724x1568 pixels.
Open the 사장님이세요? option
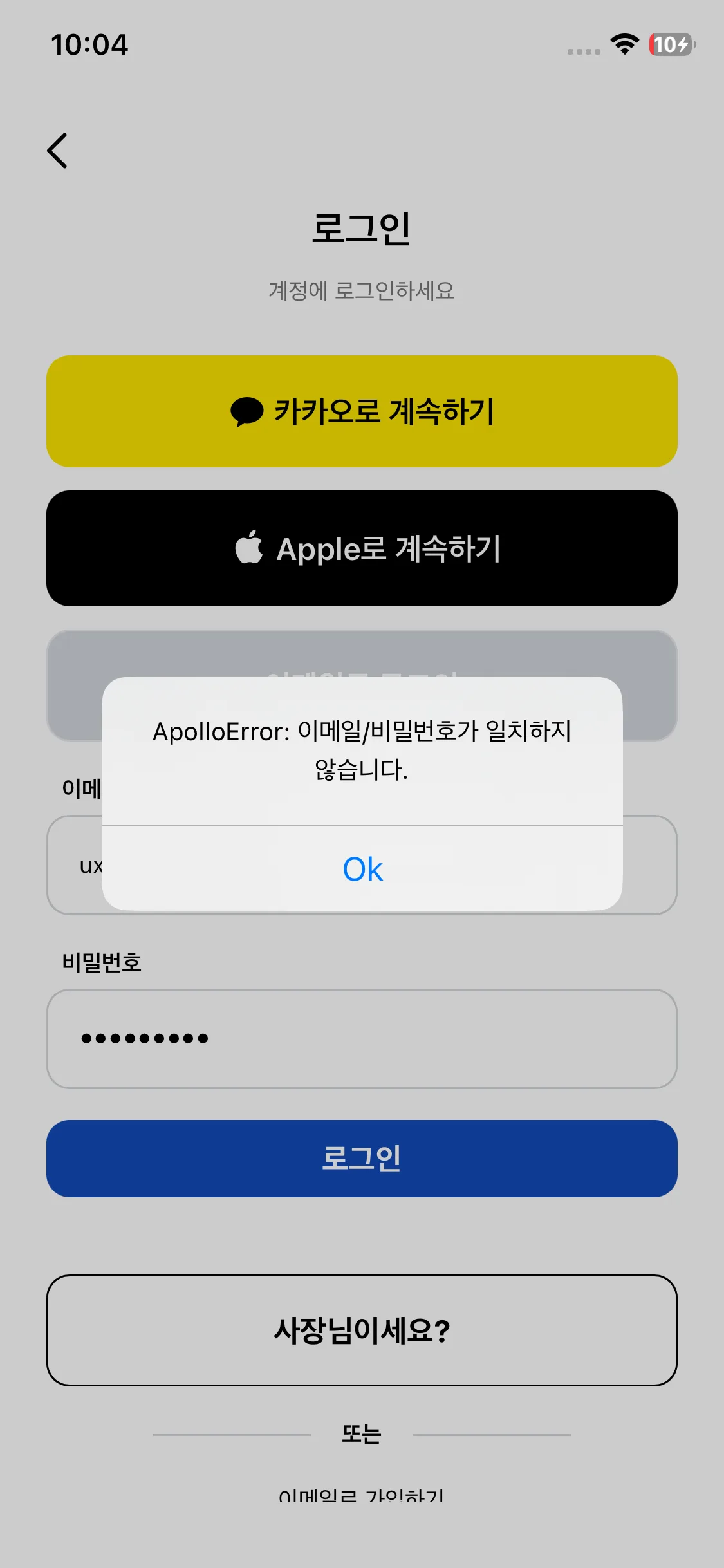click(362, 1330)
